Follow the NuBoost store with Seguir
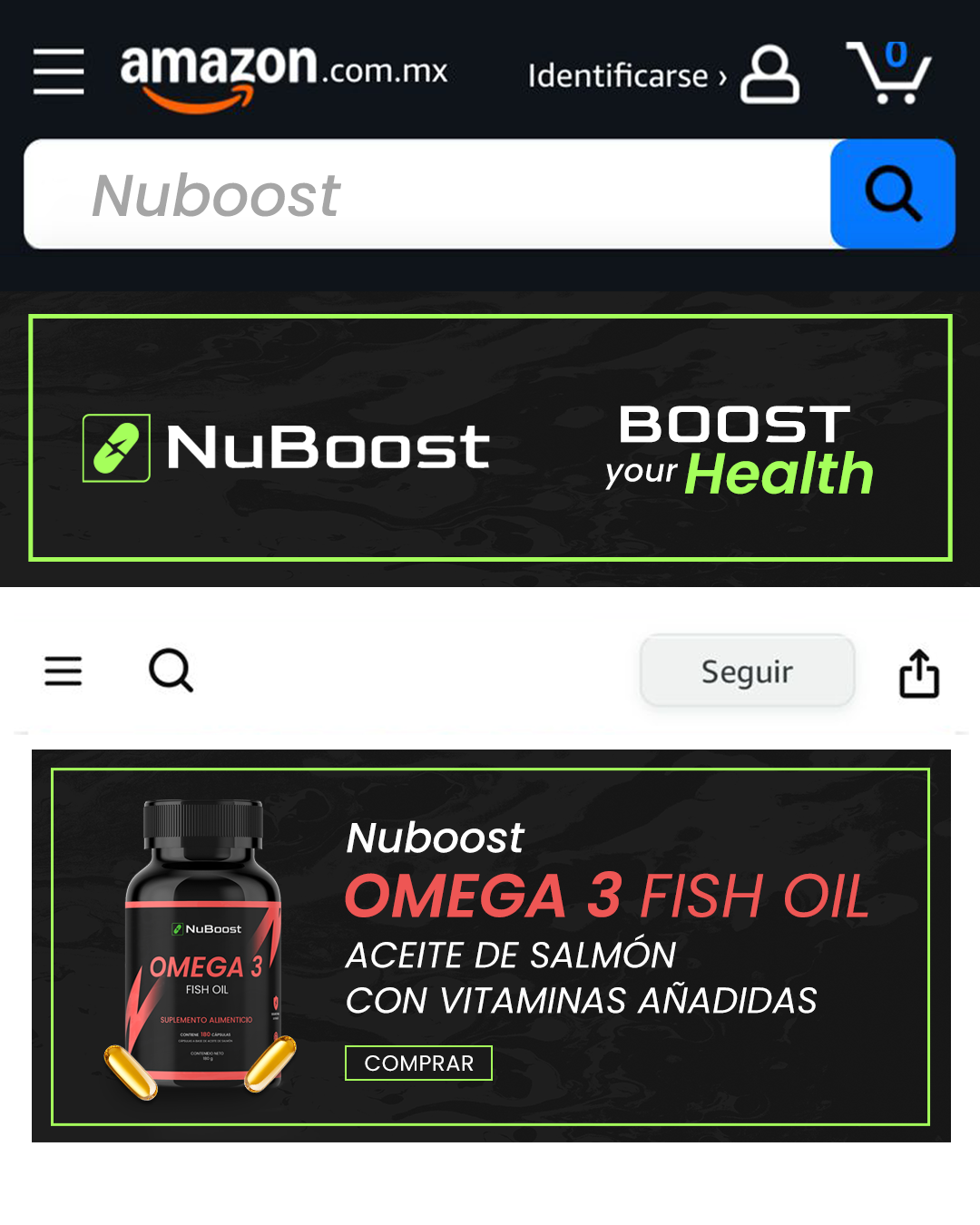 tap(747, 671)
